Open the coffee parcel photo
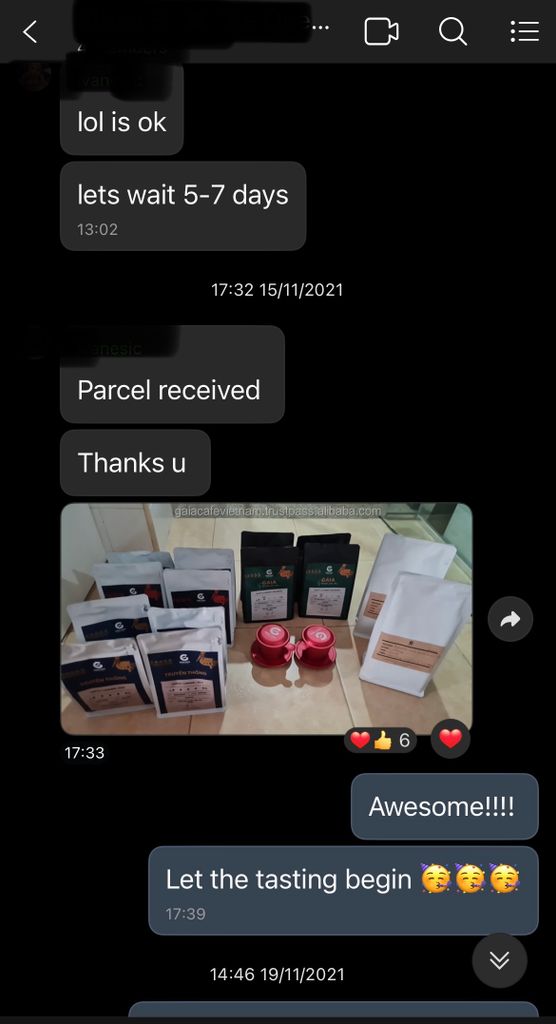Screen dimensions: 556x1024 [x=267, y=618]
